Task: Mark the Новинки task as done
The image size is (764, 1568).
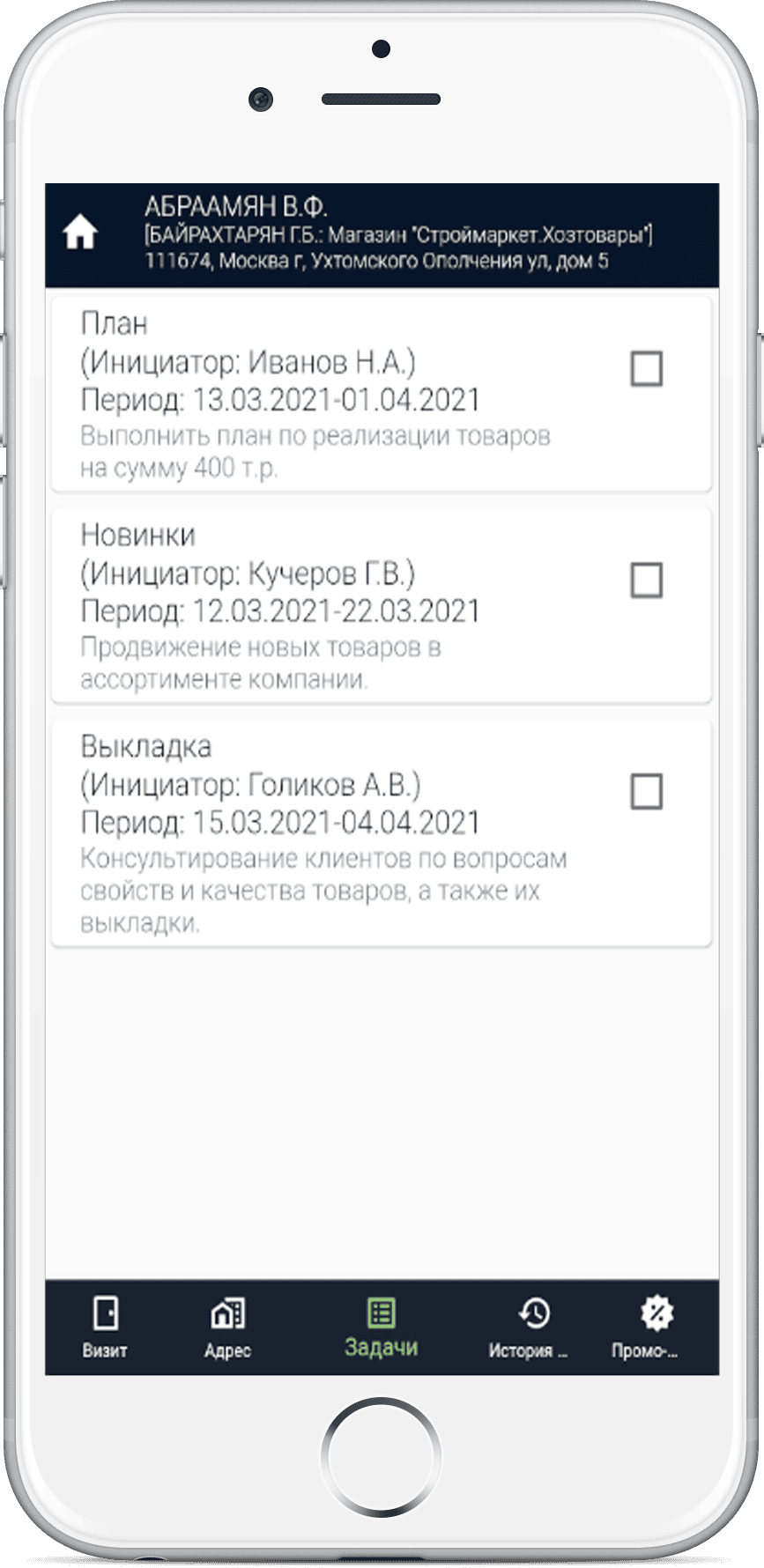Action: click(x=646, y=581)
